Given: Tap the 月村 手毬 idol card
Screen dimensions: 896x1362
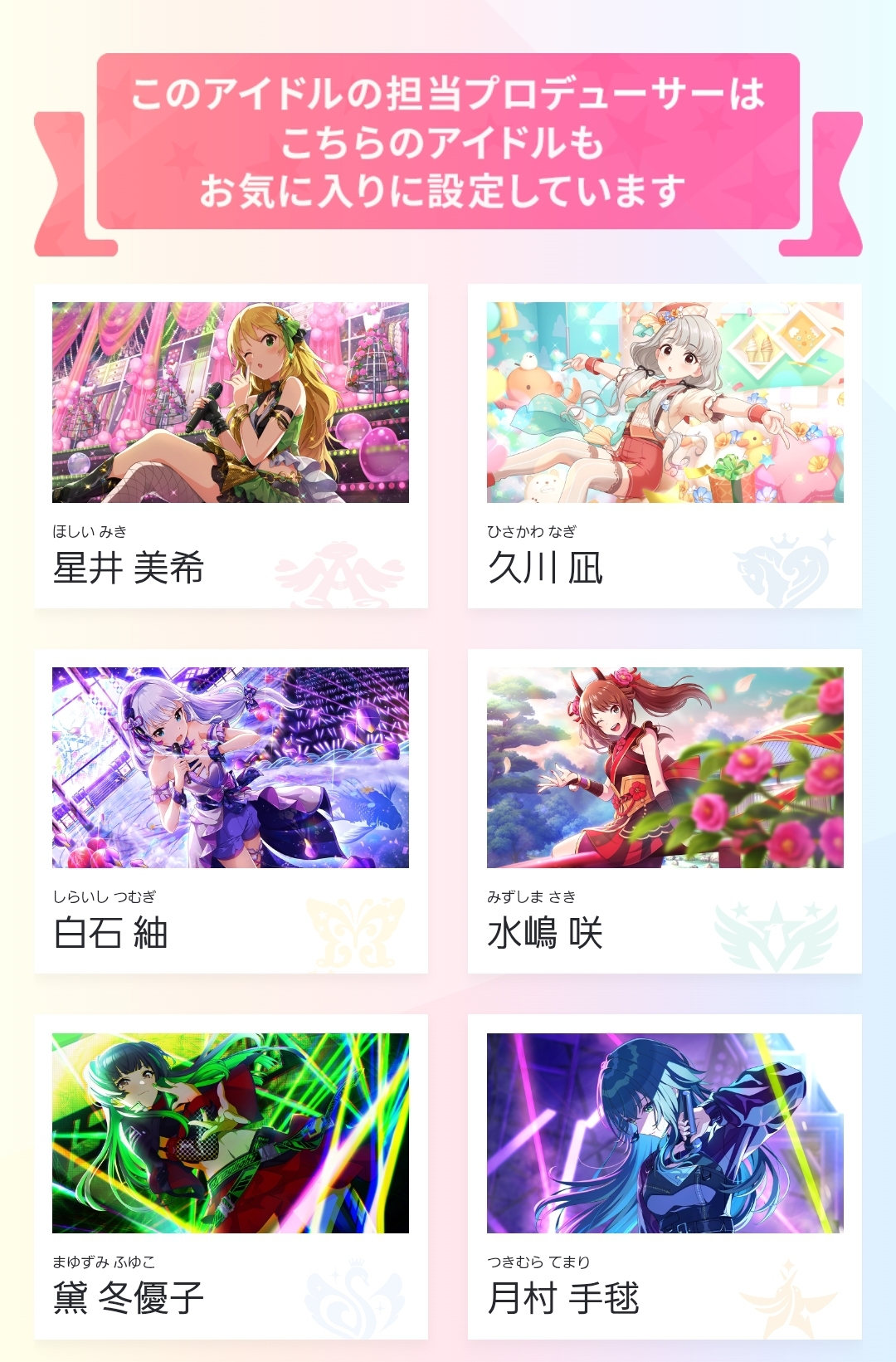Looking at the screenshot, I should (665, 1176).
